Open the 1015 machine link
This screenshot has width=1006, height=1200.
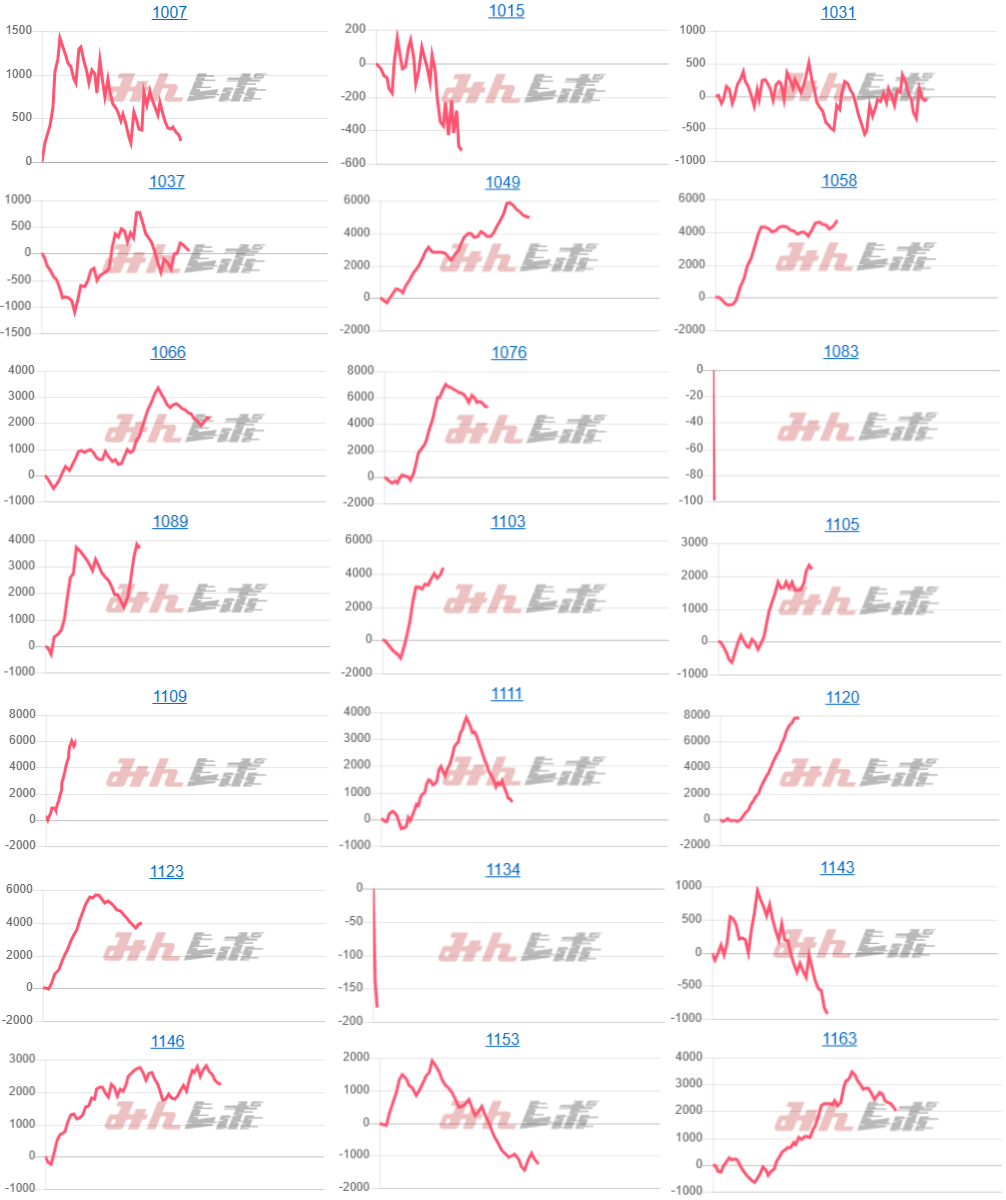pos(506,11)
